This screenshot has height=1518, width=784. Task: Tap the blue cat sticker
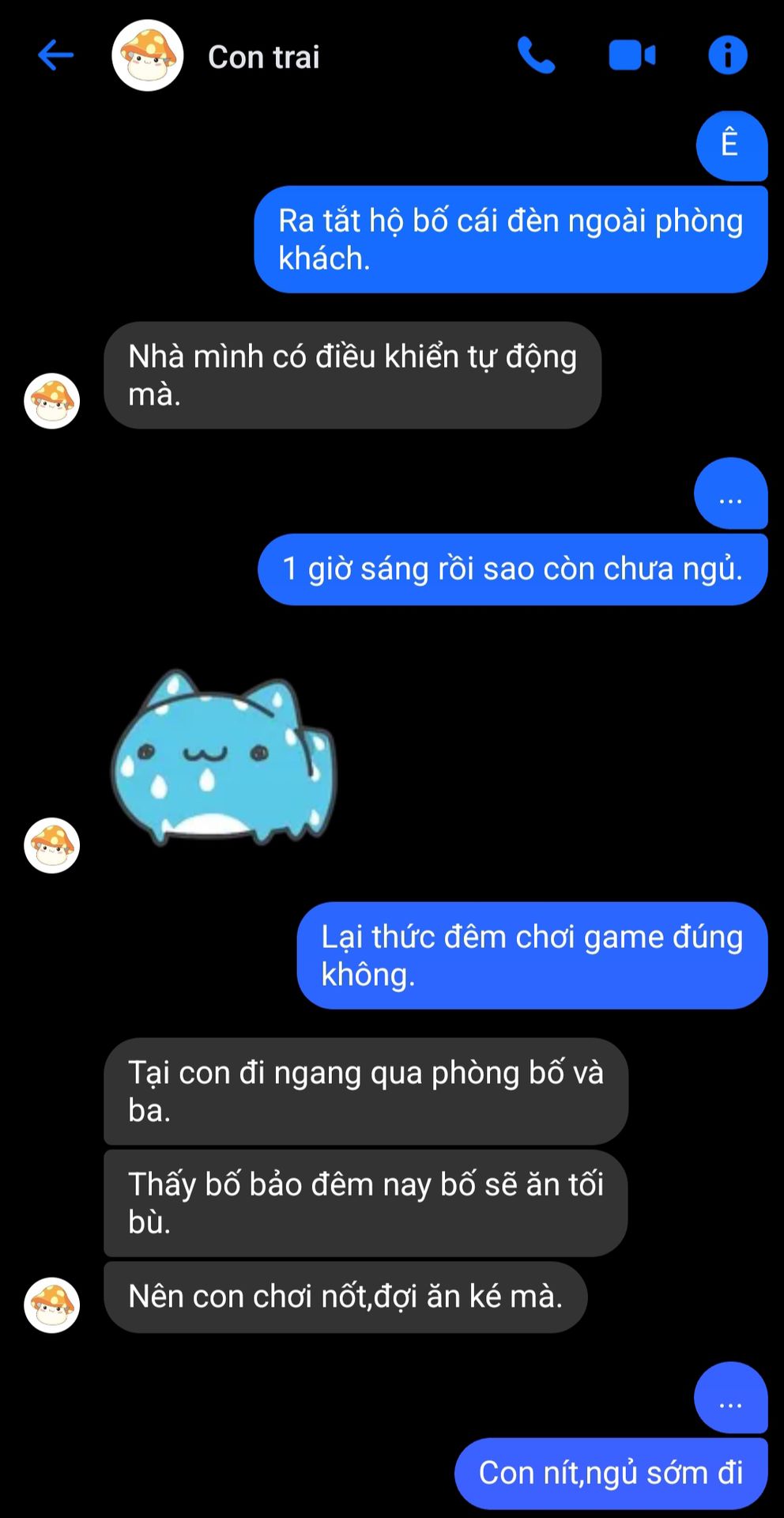click(x=224, y=757)
